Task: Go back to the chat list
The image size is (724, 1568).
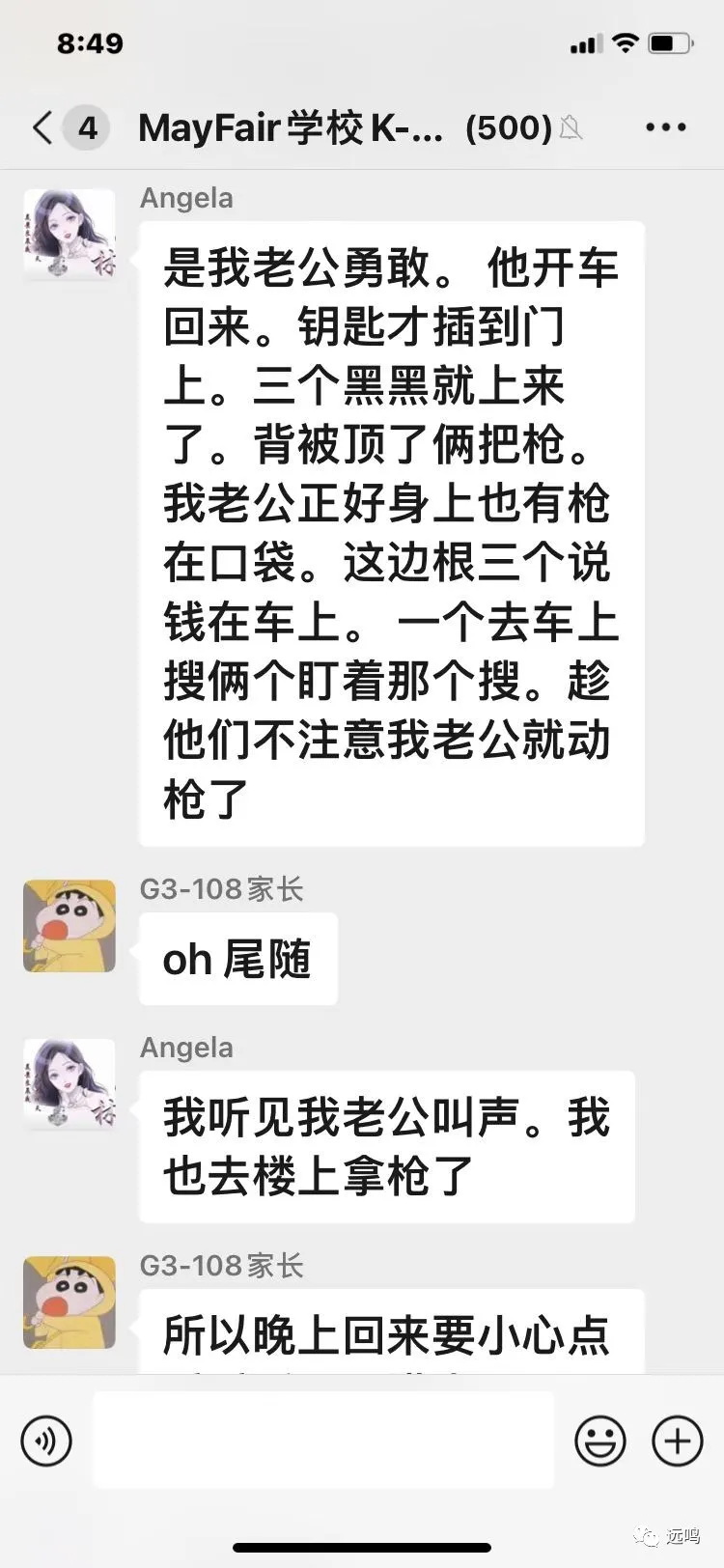Action: coord(43,127)
